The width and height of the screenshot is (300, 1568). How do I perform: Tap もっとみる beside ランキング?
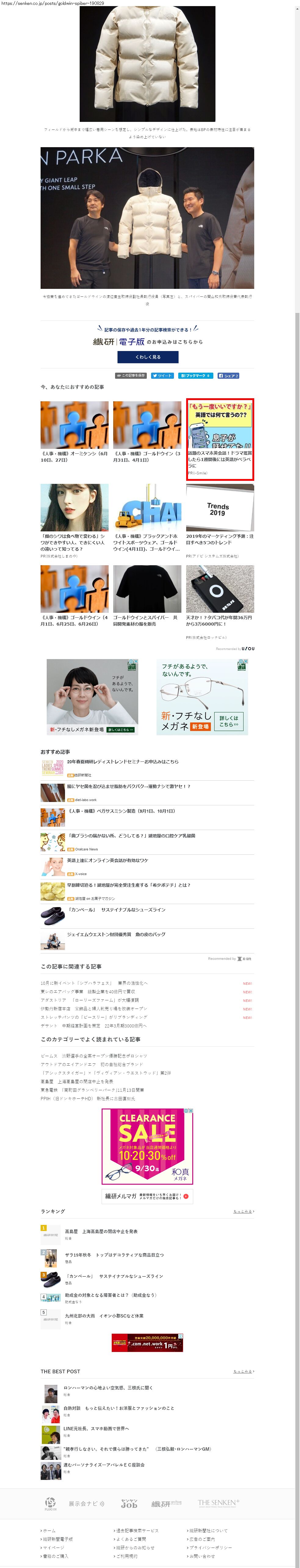(x=243, y=1211)
